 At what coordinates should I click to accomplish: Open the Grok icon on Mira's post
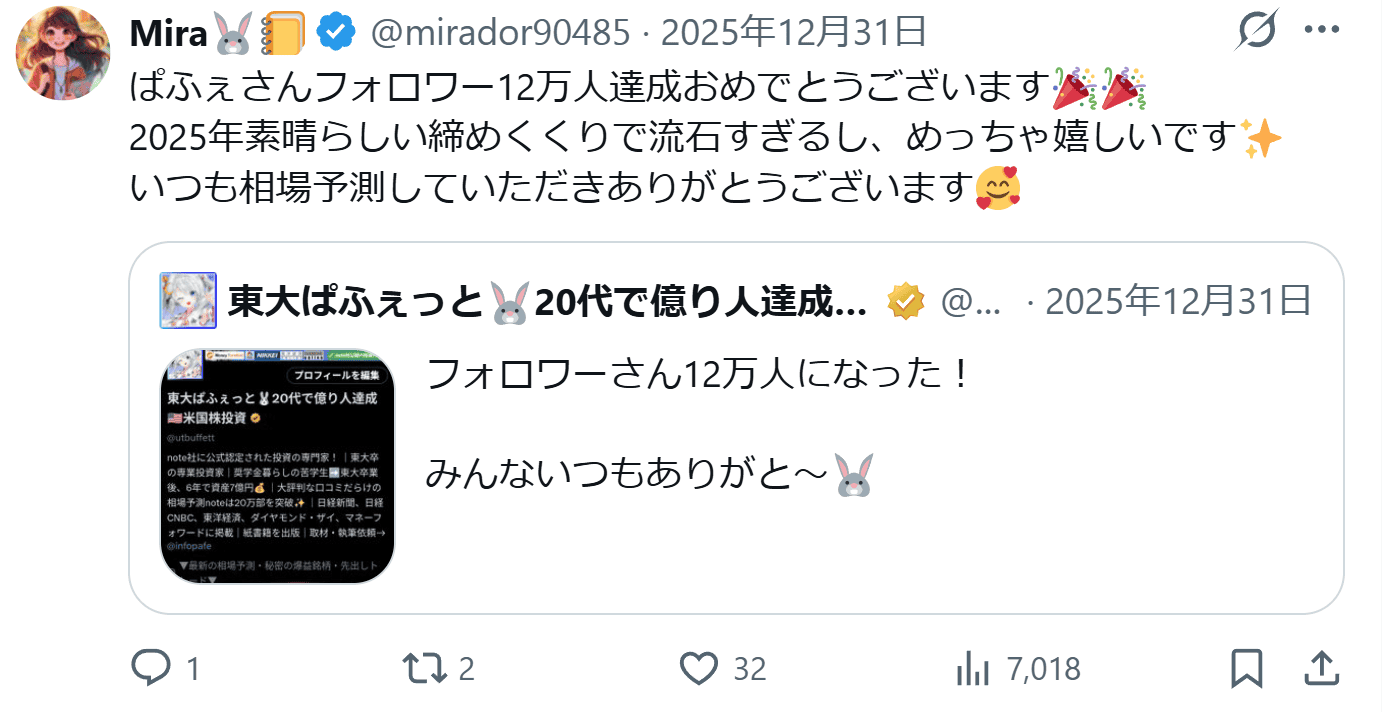(x=1257, y=34)
